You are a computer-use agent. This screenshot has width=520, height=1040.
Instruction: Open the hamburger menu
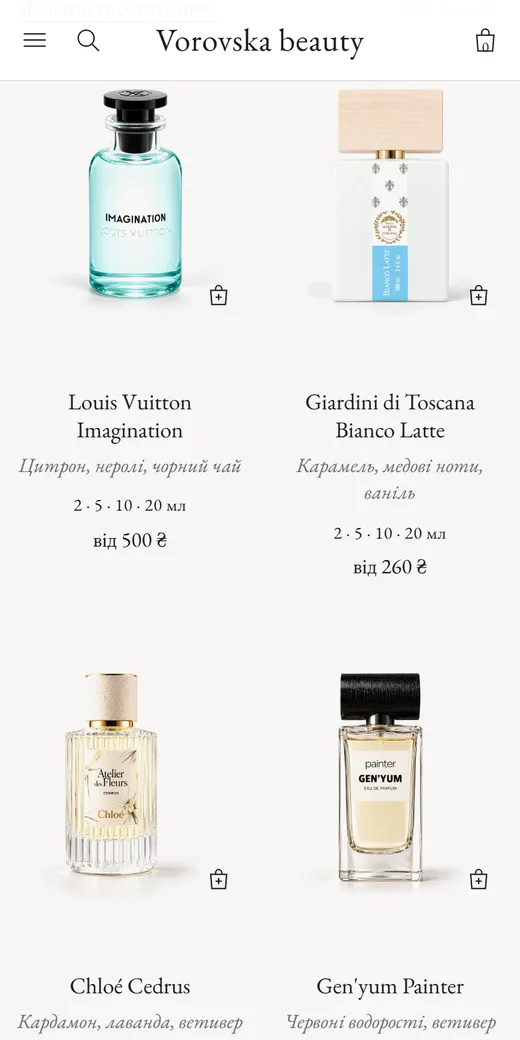point(34,40)
